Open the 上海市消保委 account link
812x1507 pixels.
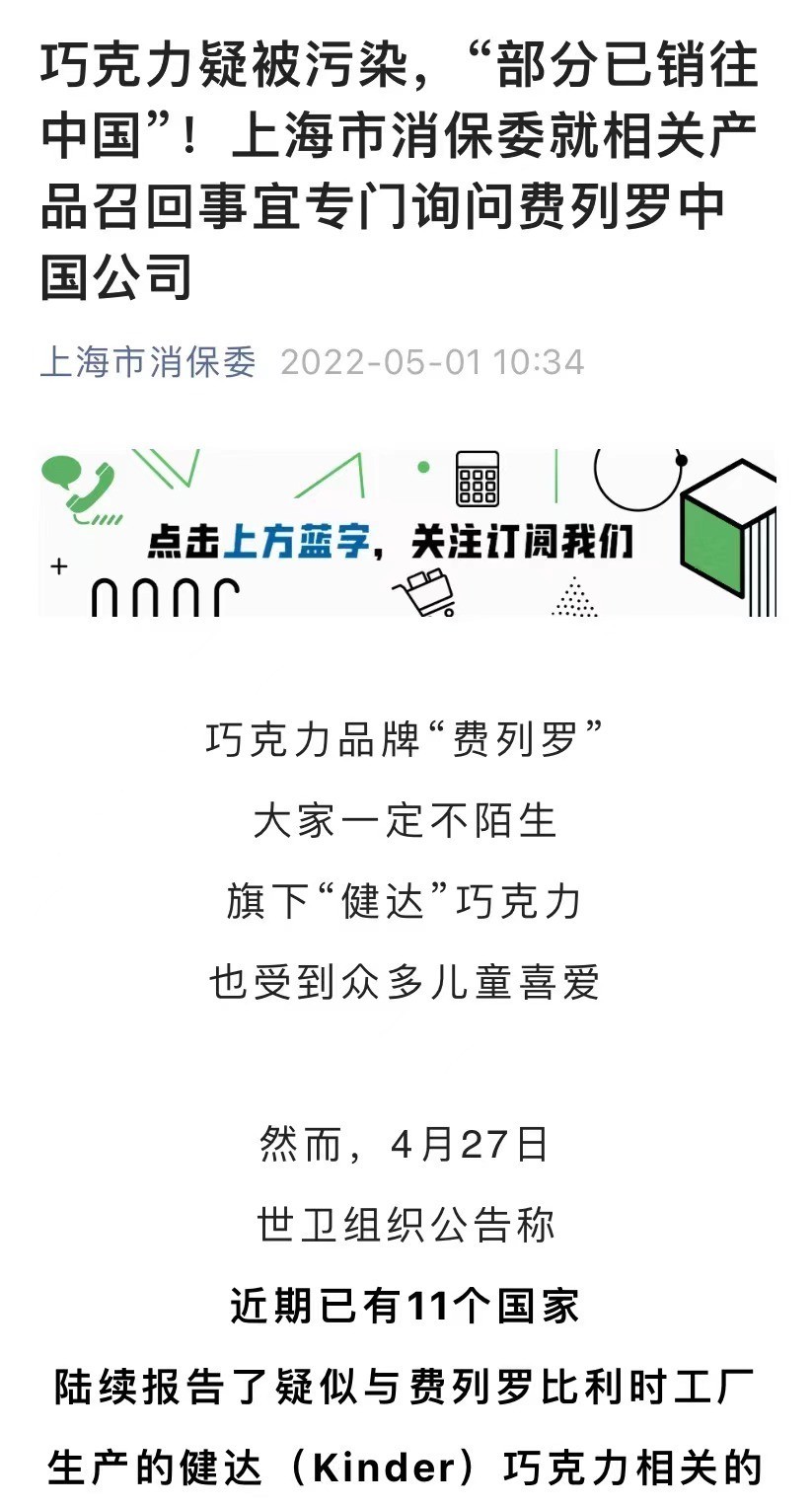coord(148,362)
